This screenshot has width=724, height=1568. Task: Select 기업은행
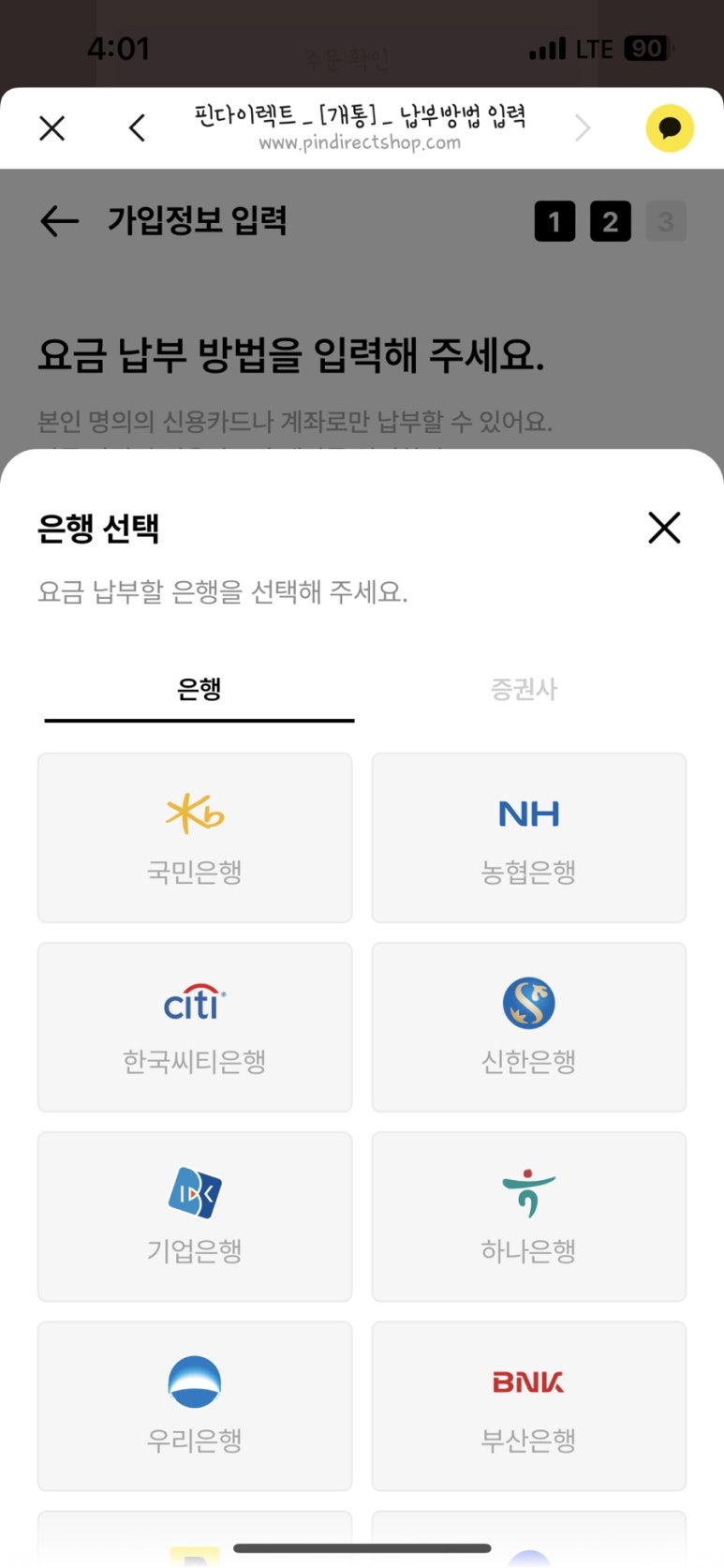(x=195, y=1217)
